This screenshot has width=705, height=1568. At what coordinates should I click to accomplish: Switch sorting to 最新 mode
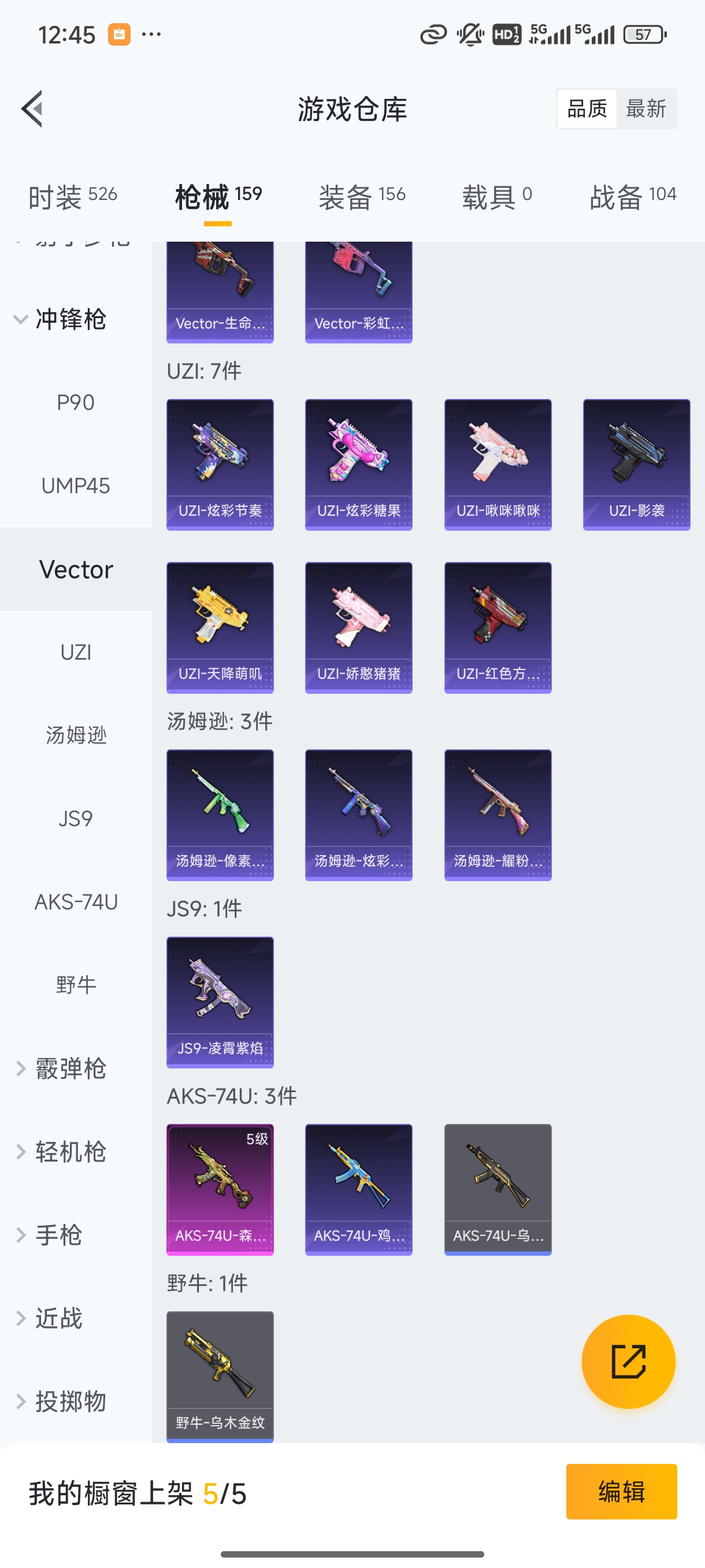[x=647, y=108]
